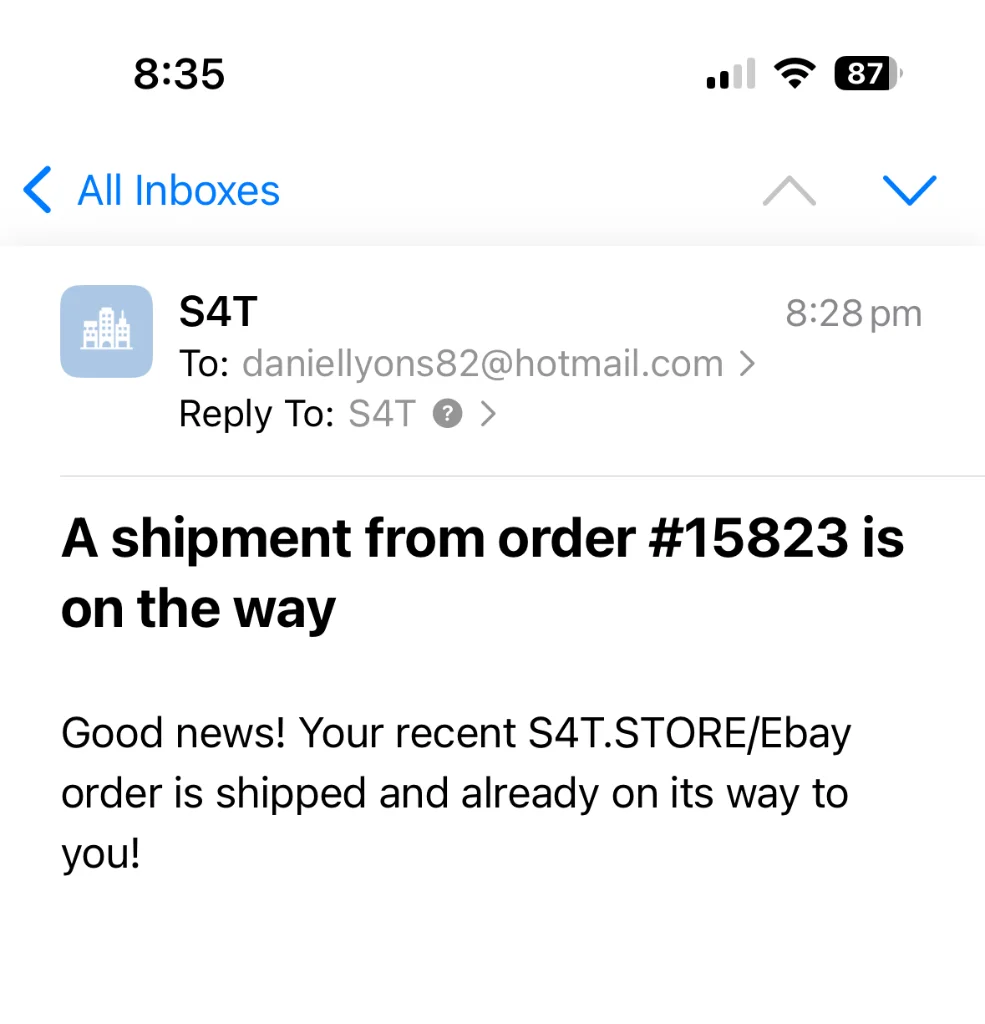This screenshot has width=985, height=1024.
Task: Go to the previous message with up arrow
Action: (x=789, y=190)
